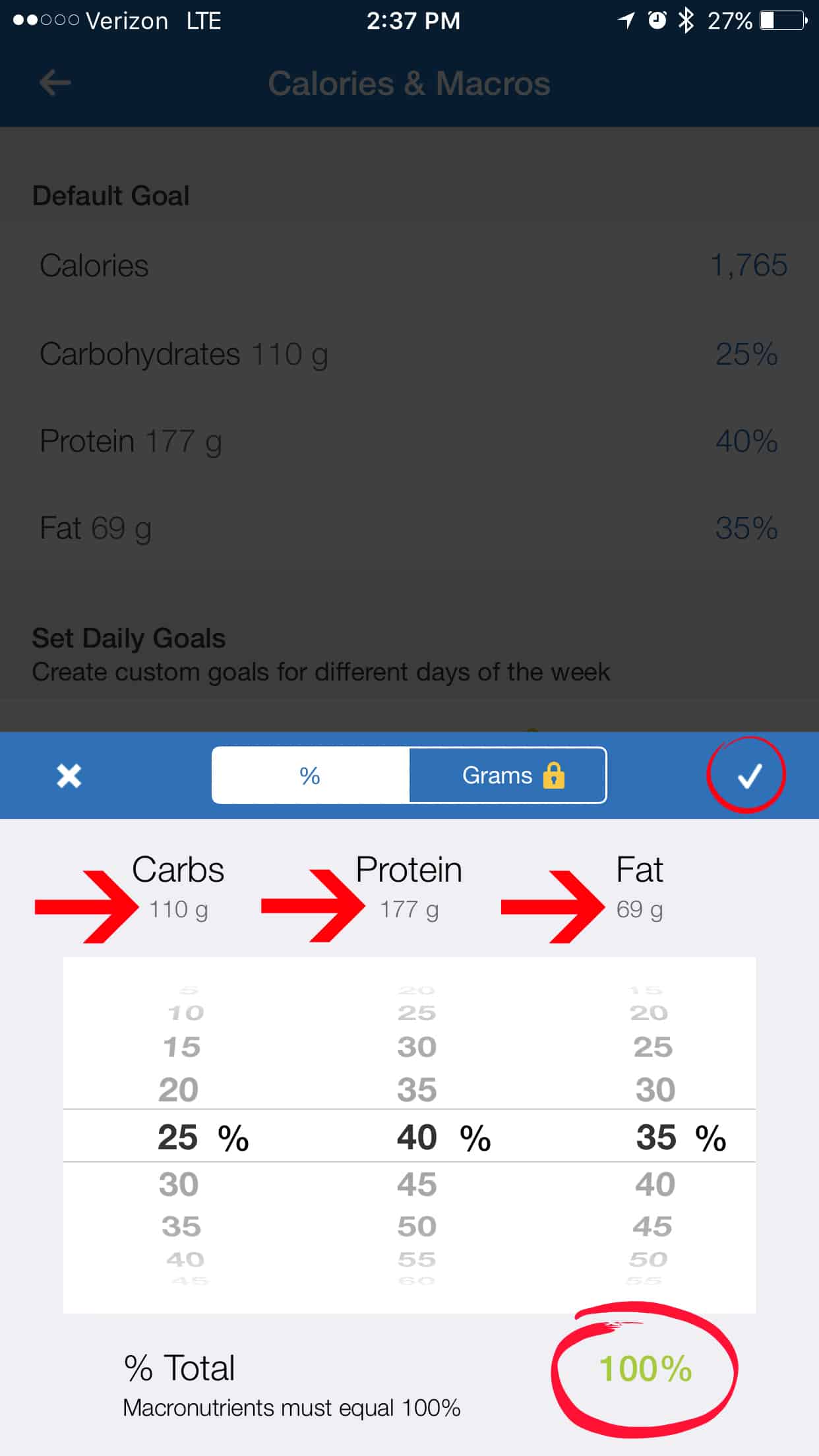The height and width of the screenshot is (1456, 819).
Task: Select the Calories 1,765 row
Action: point(409,266)
